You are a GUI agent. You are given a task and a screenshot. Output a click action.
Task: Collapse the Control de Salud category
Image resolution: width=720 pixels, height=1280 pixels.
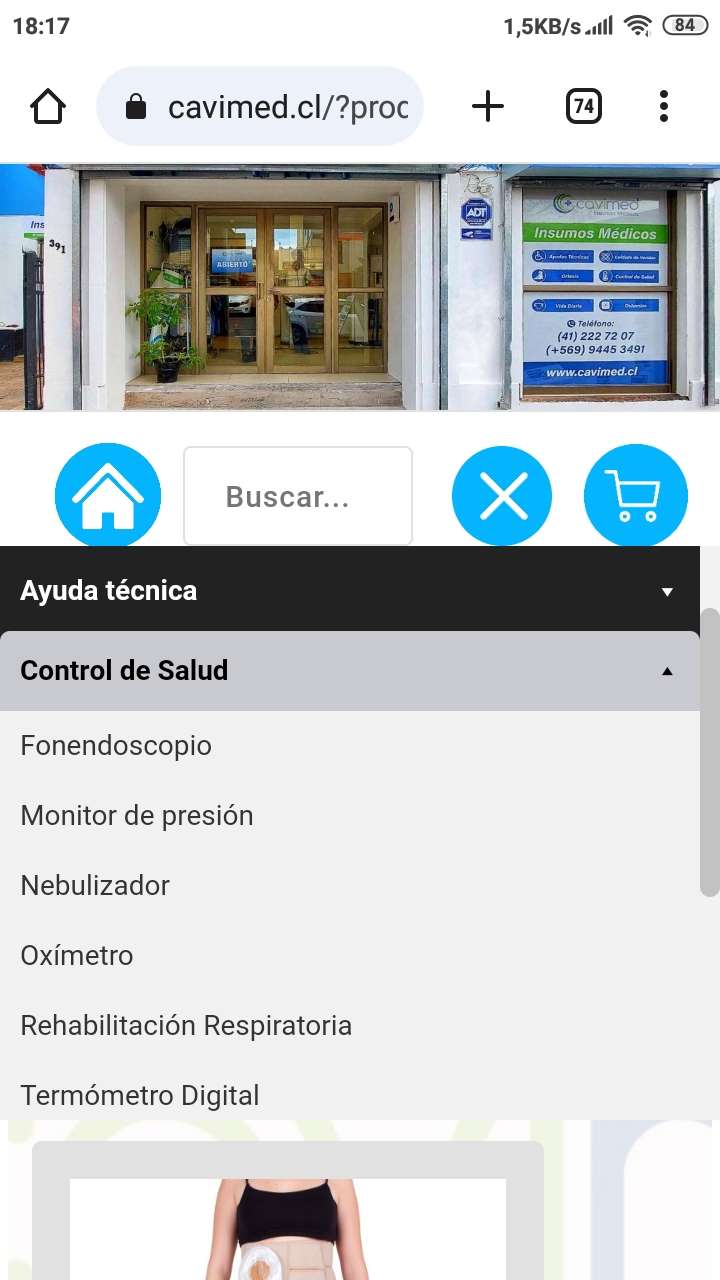(350, 670)
